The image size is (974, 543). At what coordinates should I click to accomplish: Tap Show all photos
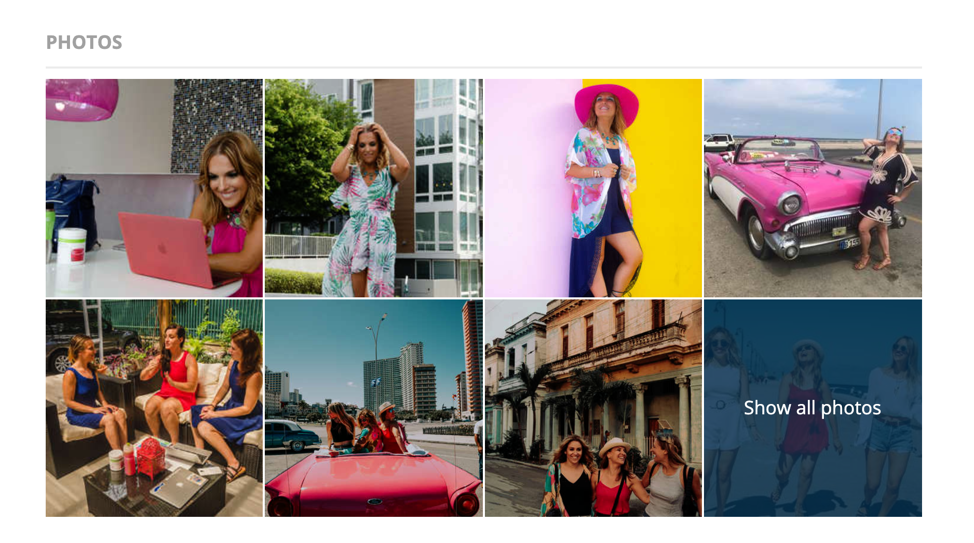(x=812, y=408)
